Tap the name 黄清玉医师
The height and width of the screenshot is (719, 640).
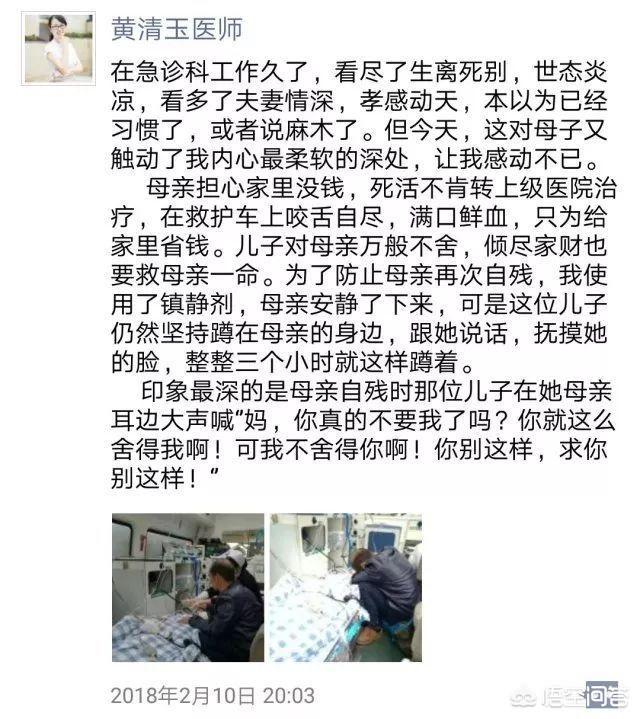pyautogui.click(x=177, y=29)
